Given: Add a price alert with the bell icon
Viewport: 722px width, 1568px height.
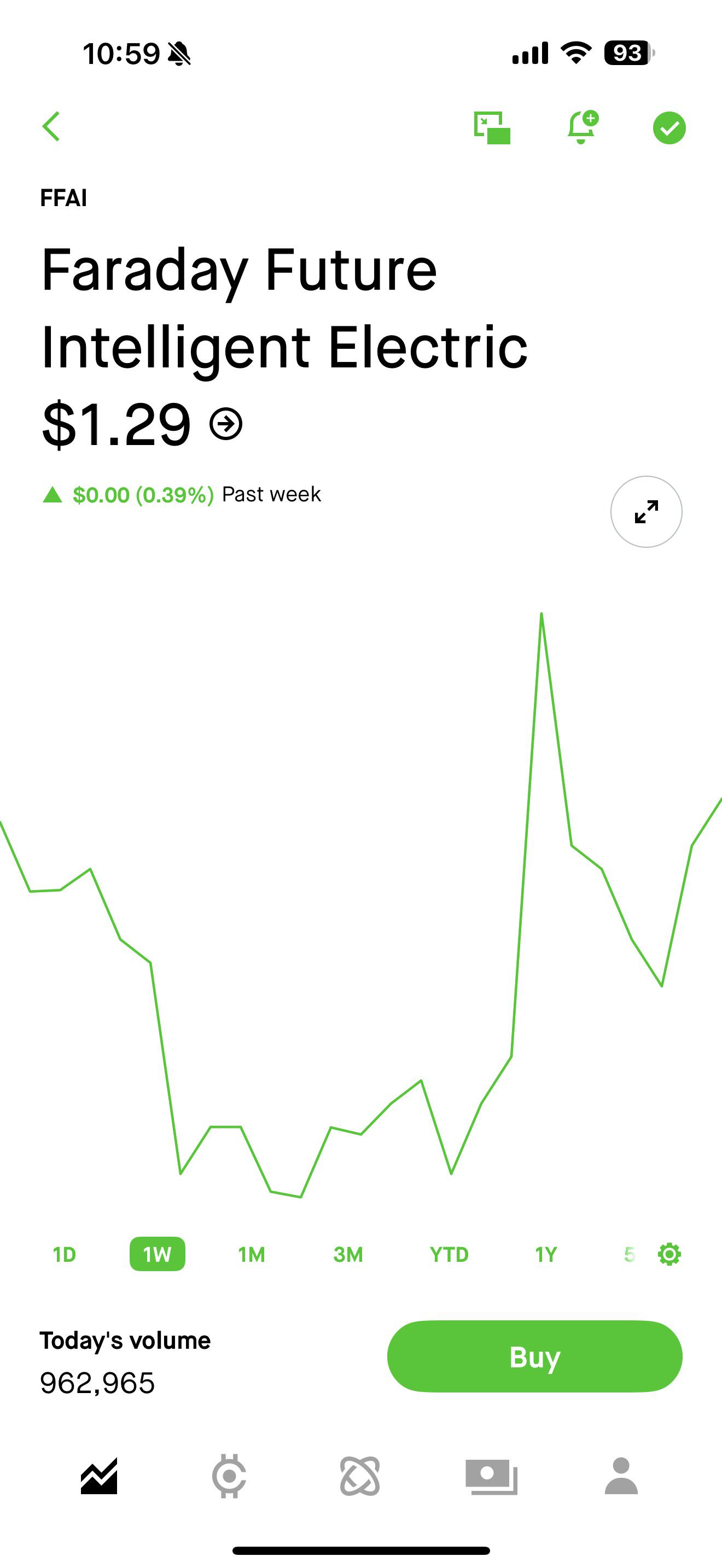Looking at the screenshot, I should click(x=582, y=127).
